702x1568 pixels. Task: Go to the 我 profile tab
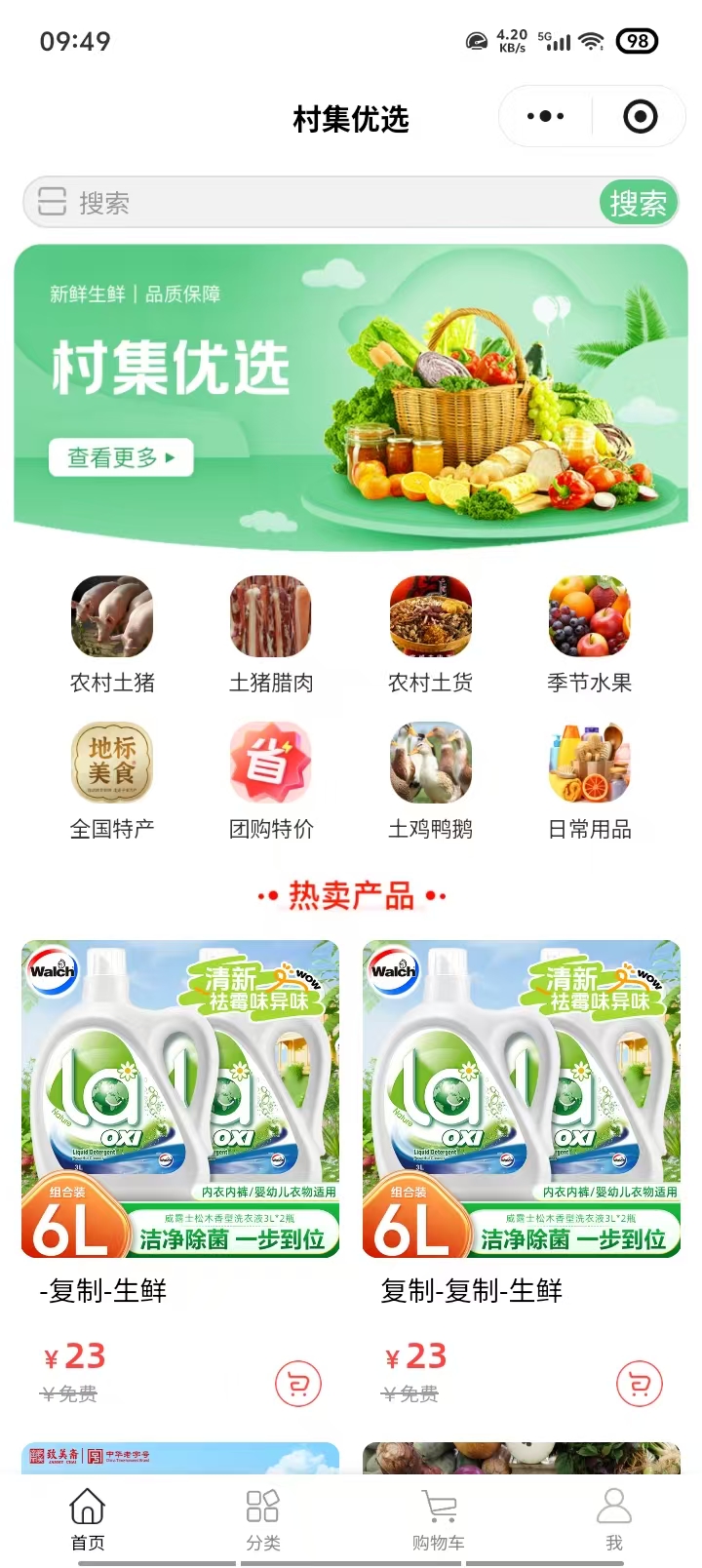[614, 1518]
